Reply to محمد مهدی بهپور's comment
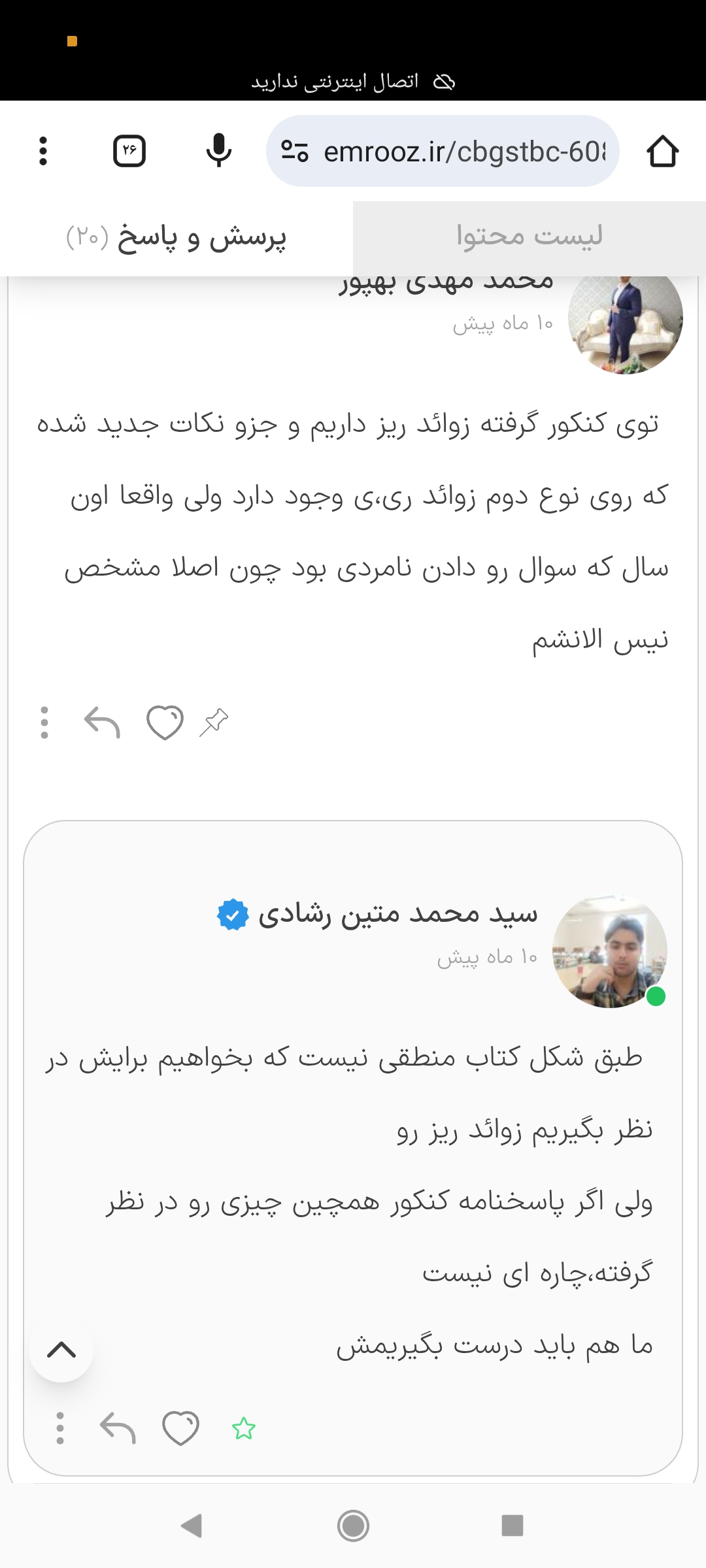 coord(103,723)
